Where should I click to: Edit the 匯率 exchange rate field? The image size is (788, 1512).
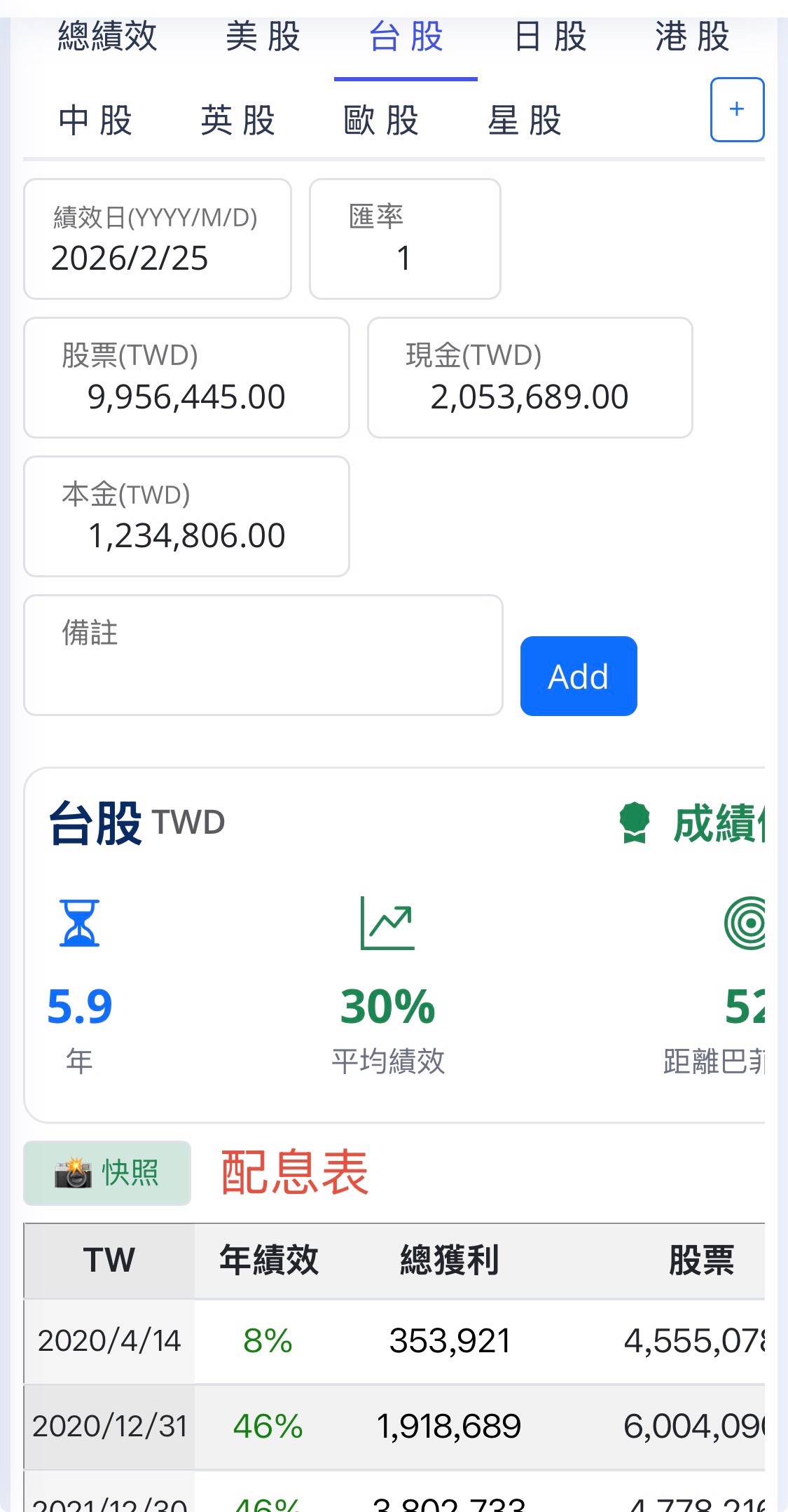(x=405, y=240)
